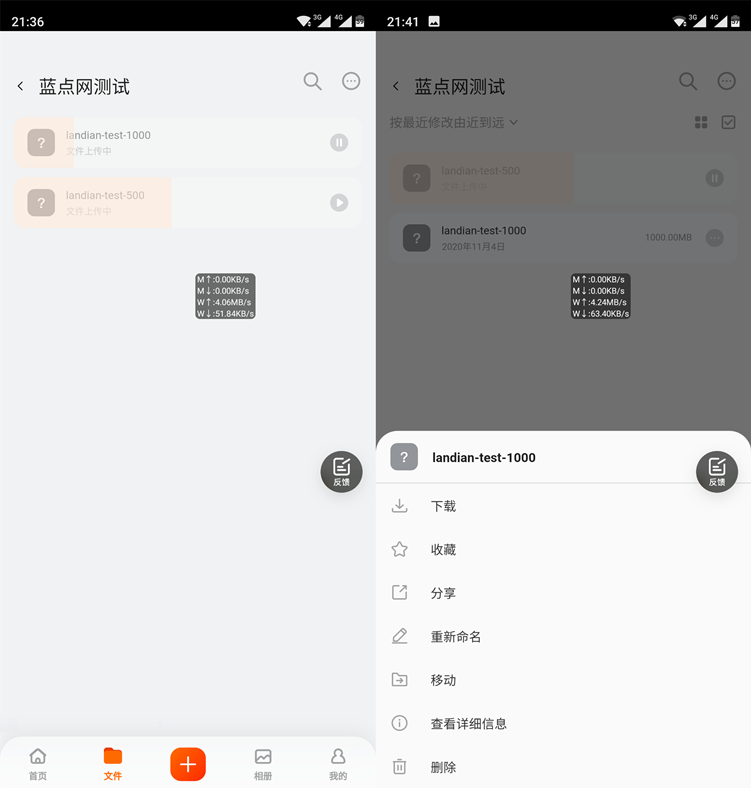
Task: Open the 我的 tab
Action: [x=338, y=764]
